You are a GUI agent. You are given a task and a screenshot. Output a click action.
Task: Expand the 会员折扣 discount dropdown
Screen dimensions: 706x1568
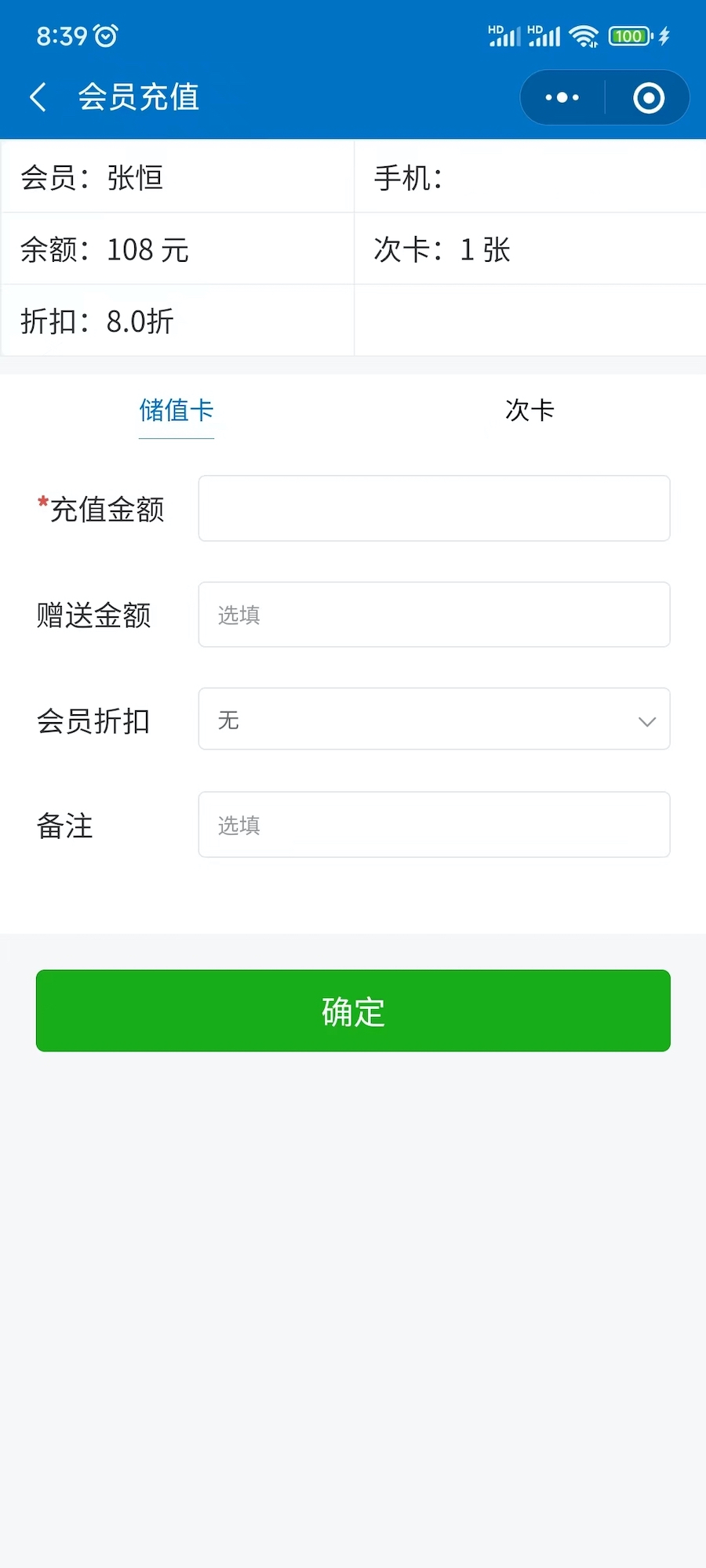[434, 719]
